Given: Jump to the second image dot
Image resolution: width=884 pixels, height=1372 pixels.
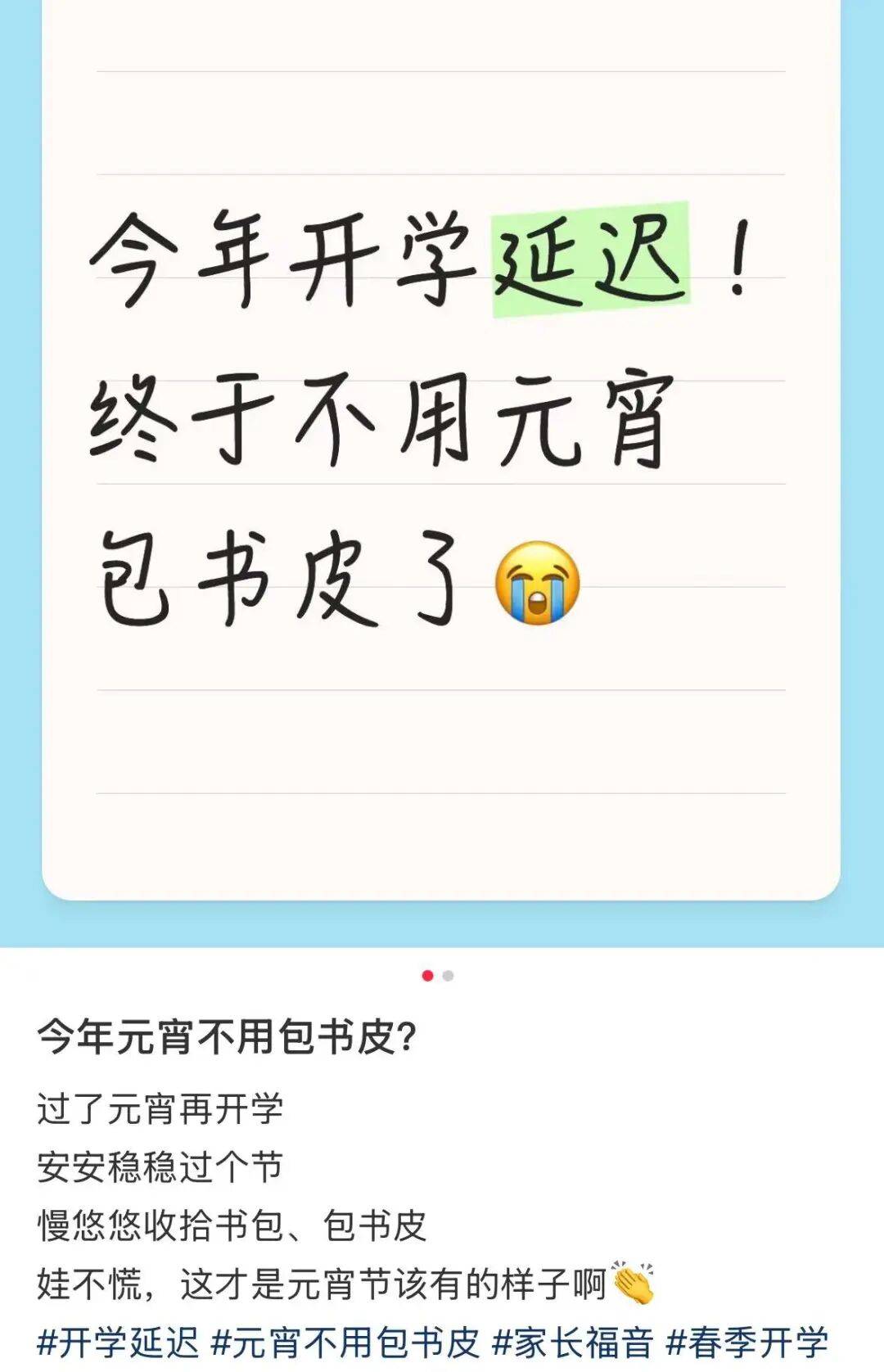Looking at the screenshot, I should pyautogui.click(x=448, y=976).
